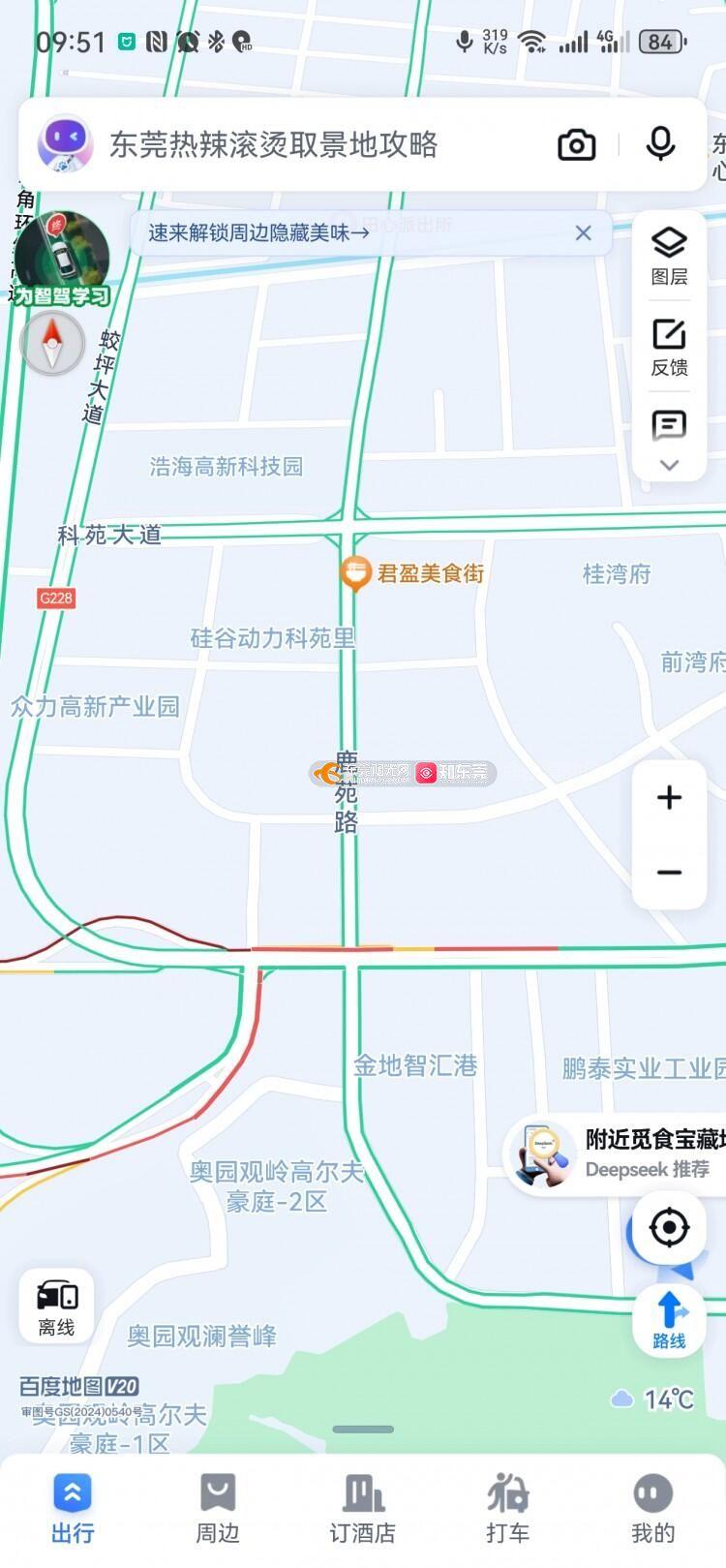Zoom out with the minus button

click(x=669, y=872)
